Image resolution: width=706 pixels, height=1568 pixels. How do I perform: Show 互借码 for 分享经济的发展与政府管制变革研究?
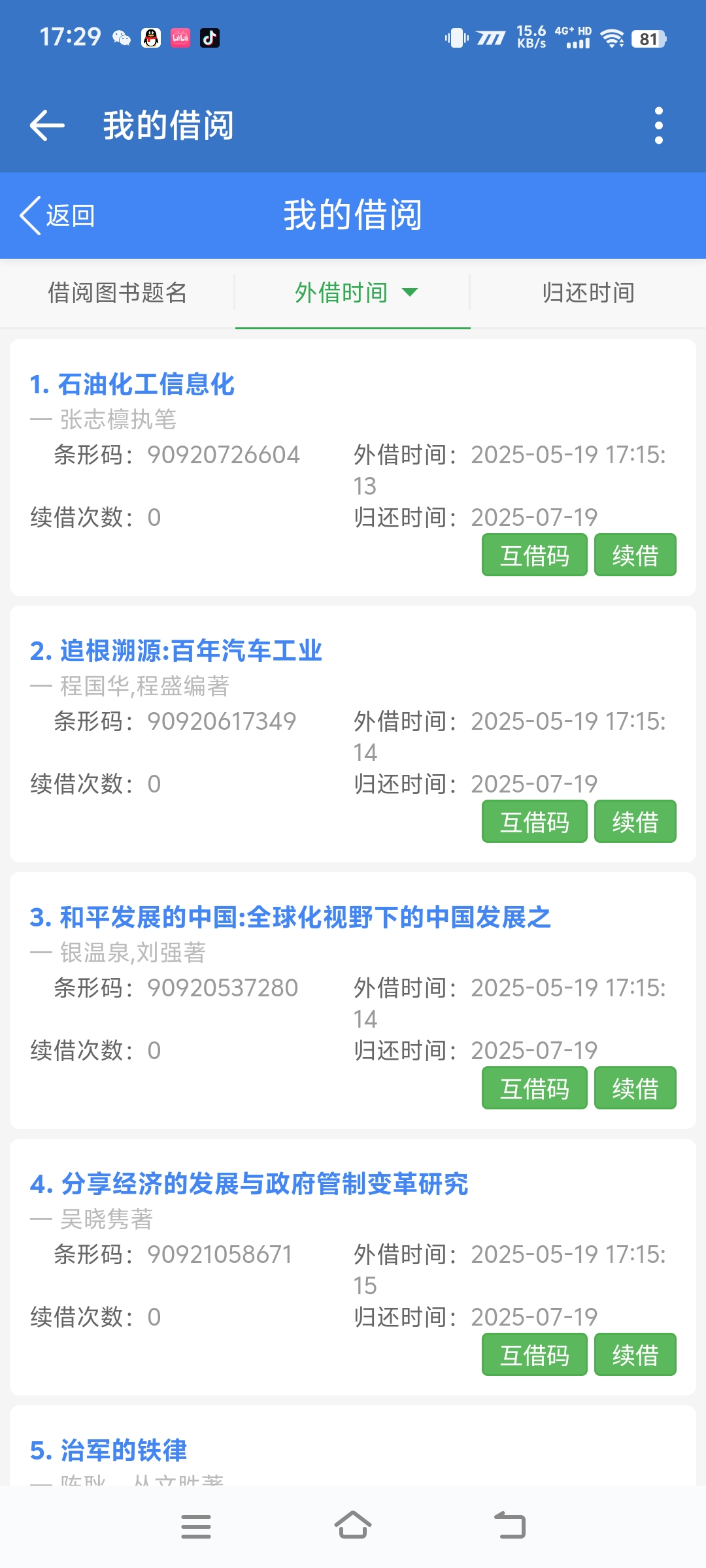(x=534, y=1355)
